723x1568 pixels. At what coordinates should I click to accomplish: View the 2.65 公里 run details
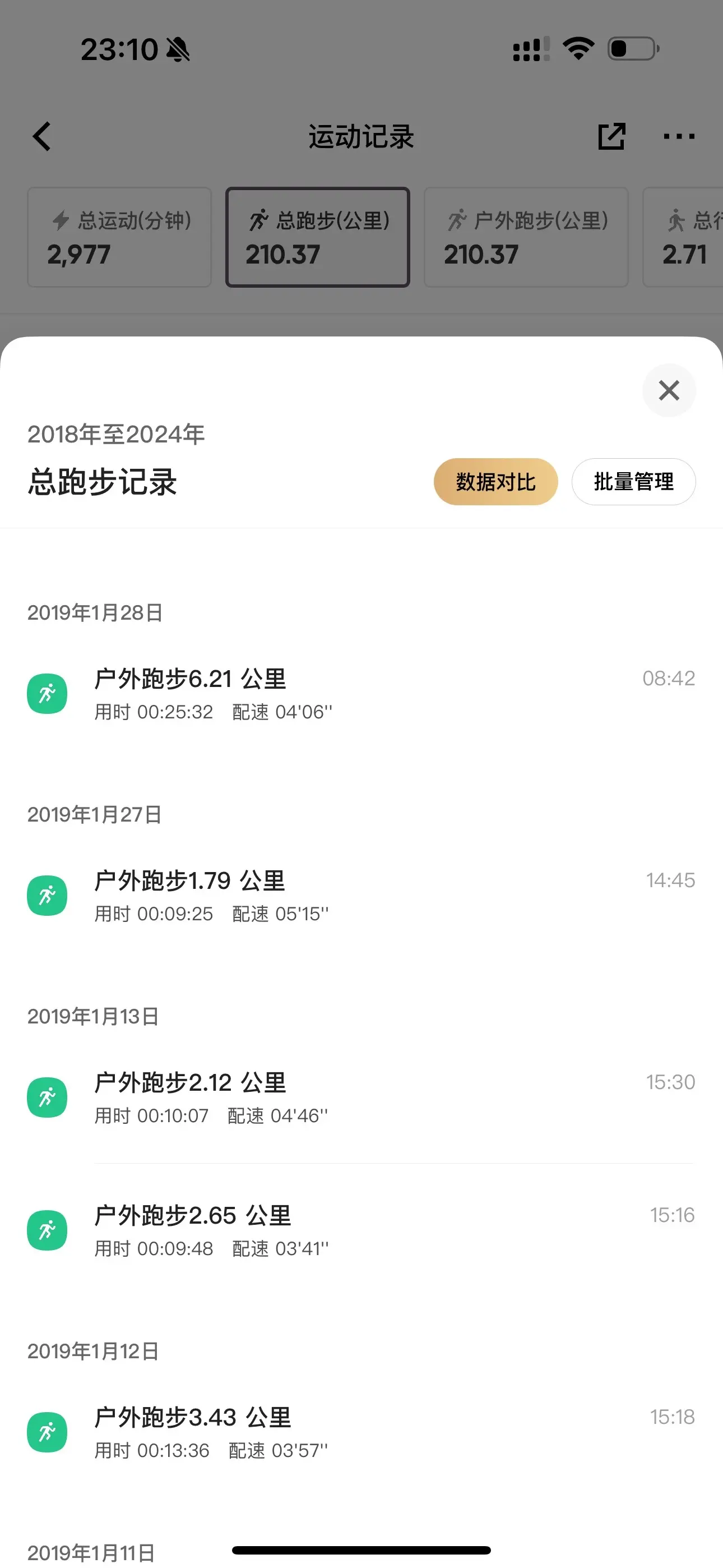click(x=361, y=1231)
